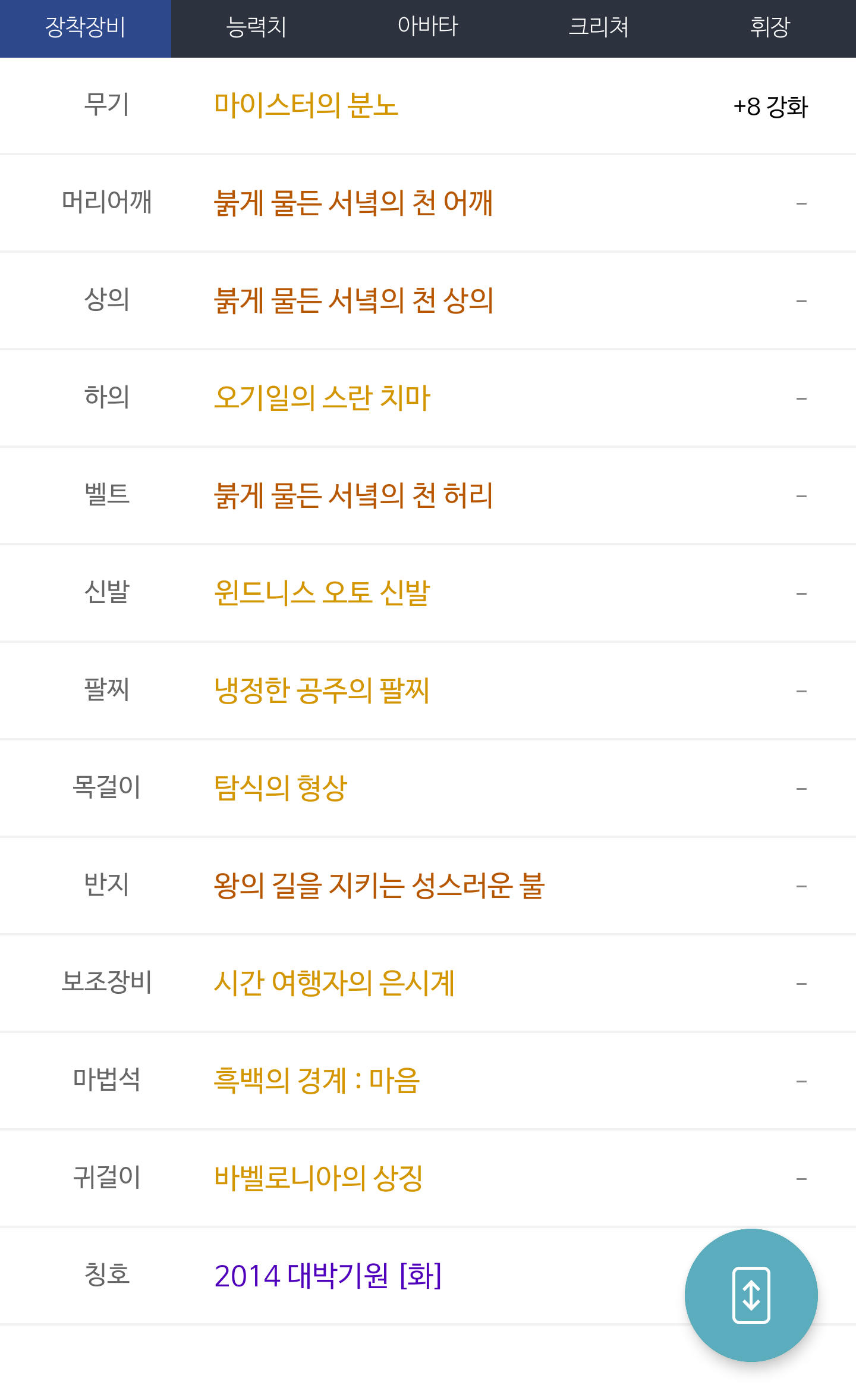Open 냉정한 공주의 팔찌 item
This screenshot has width=856, height=1400.
pos(322,690)
